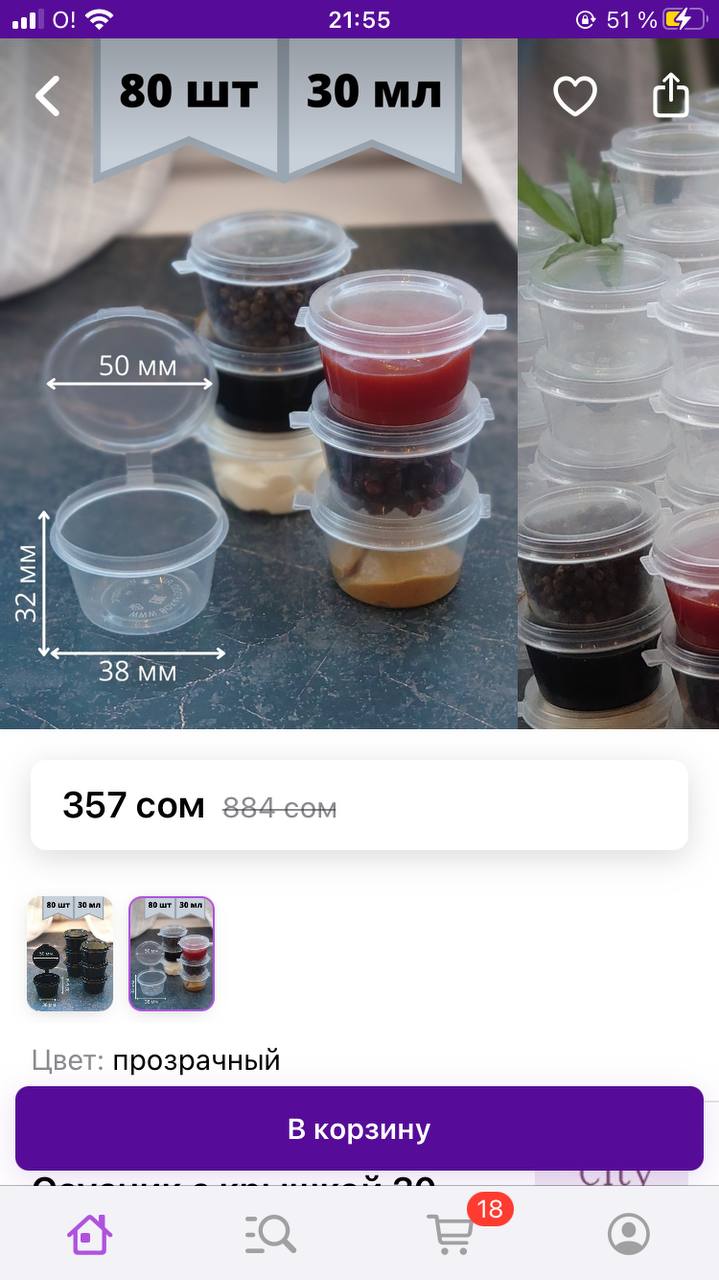The height and width of the screenshot is (1280, 719).
Task: Add this product to favorites with the heart
Action: [575, 96]
